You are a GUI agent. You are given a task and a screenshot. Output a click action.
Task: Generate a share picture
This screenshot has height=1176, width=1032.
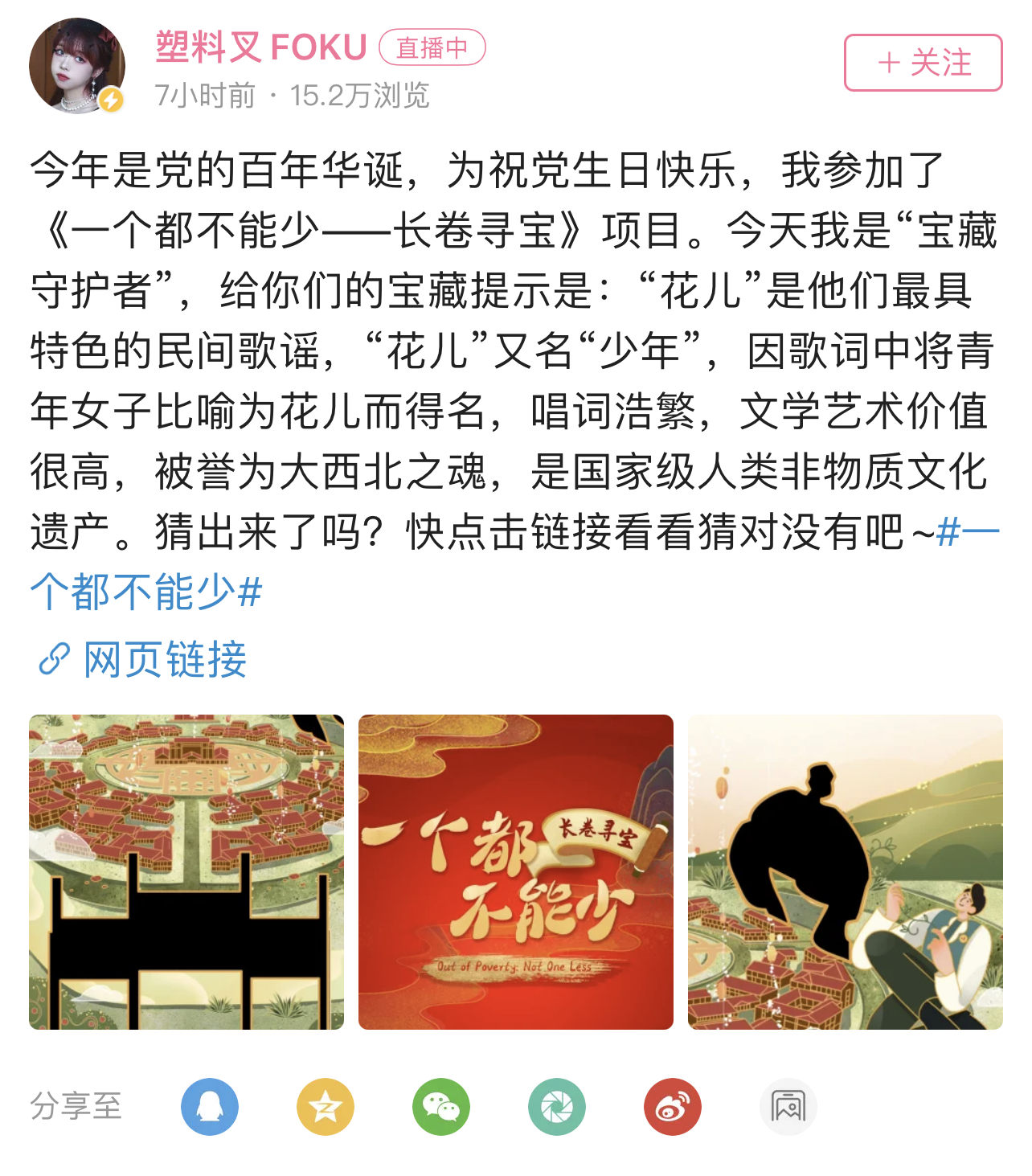[x=788, y=1107]
